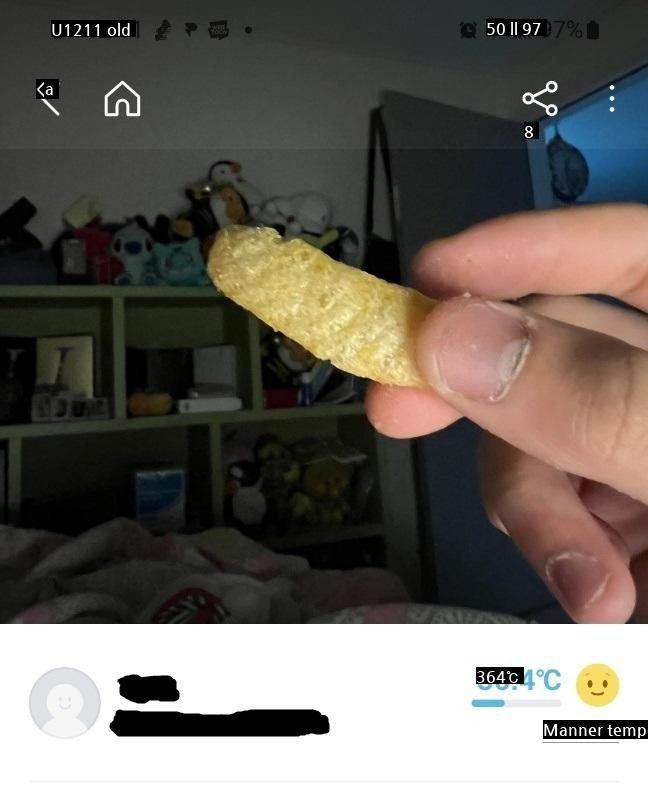Go back to the previous screen

[x=47, y=98]
